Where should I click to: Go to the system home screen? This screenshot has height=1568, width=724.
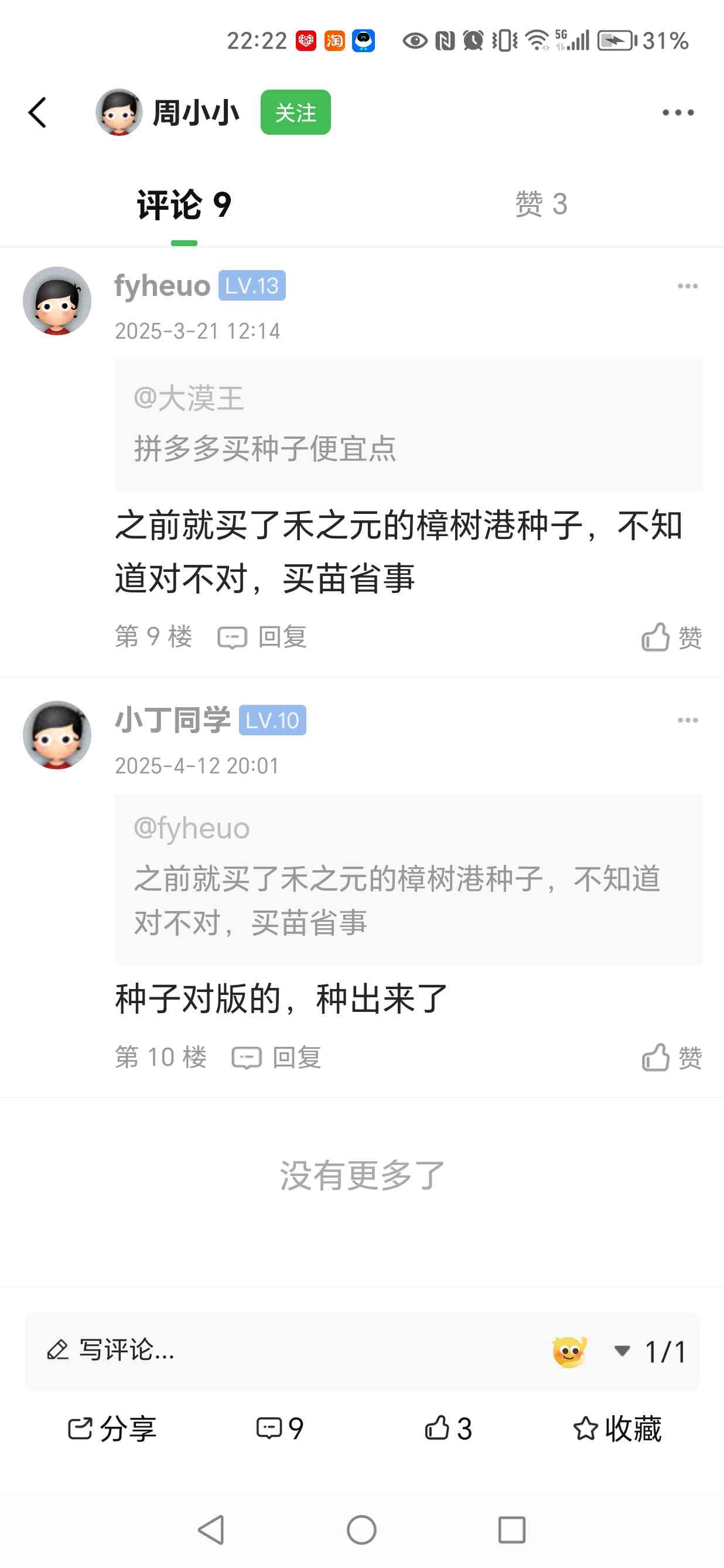tap(361, 1530)
